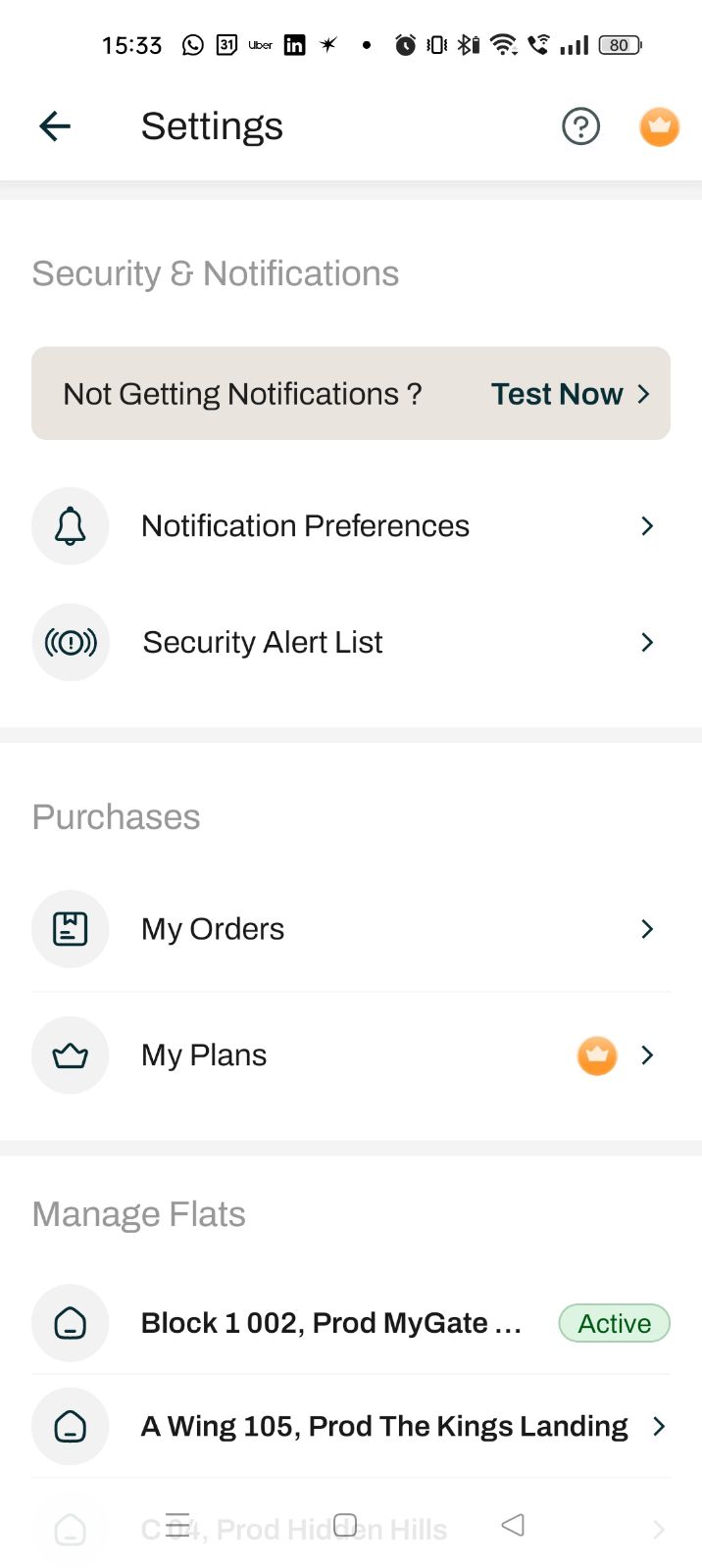This screenshot has height=1568, width=702.
Task: Open My Orders
Action: pyautogui.click(x=350, y=929)
